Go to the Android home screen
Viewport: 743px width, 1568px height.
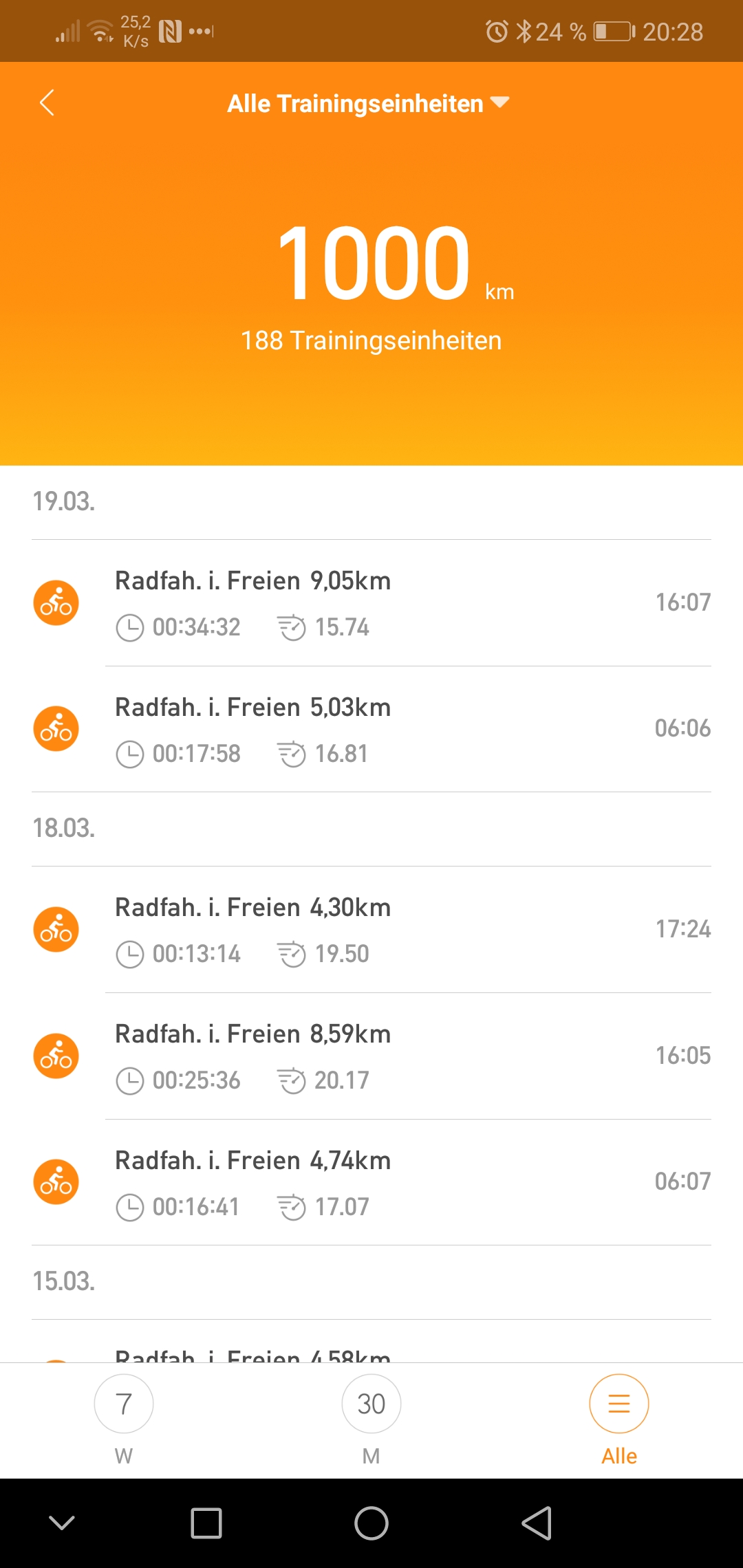tap(371, 1523)
